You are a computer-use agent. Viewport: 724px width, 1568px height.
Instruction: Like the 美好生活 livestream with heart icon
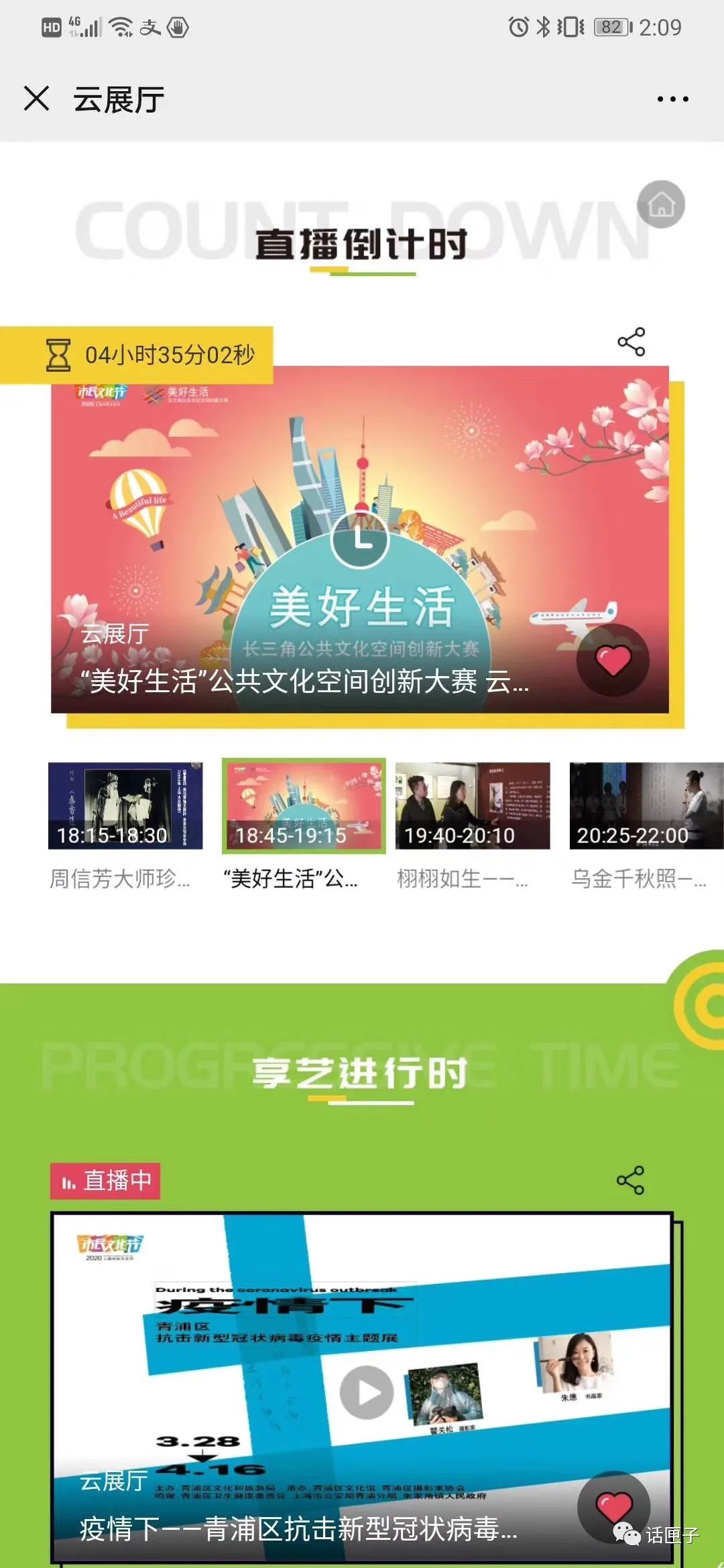[613, 660]
